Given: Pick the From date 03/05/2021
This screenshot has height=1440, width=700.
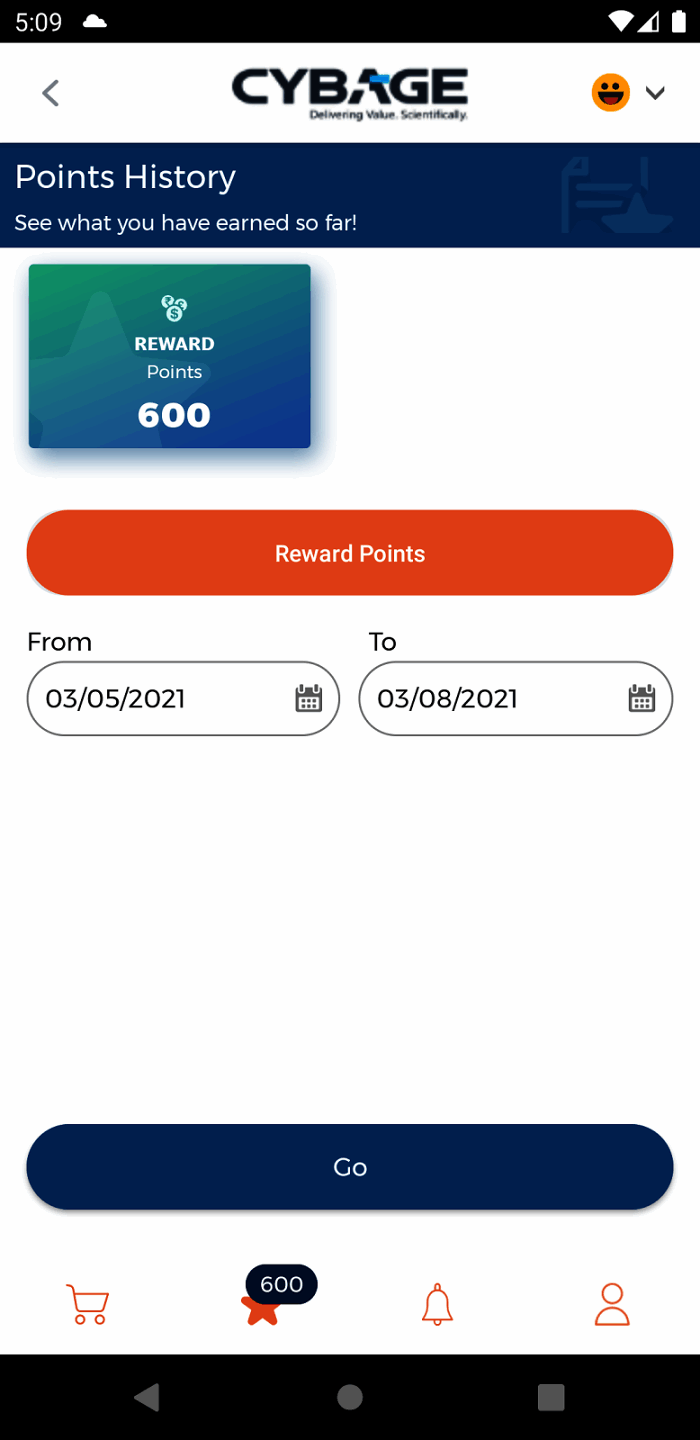Looking at the screenshot, I should 183,698.
